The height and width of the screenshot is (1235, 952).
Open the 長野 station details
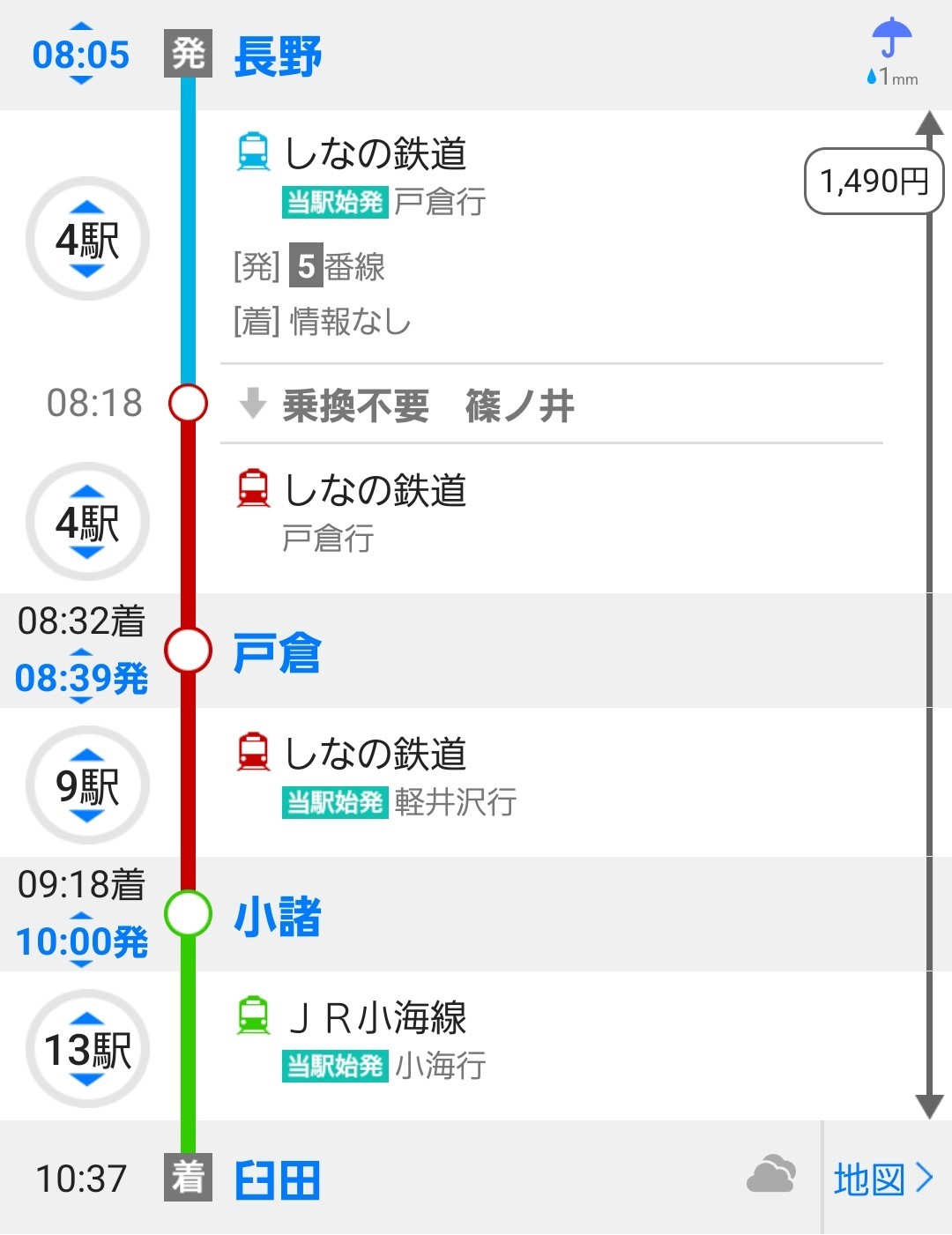(278, 56)
